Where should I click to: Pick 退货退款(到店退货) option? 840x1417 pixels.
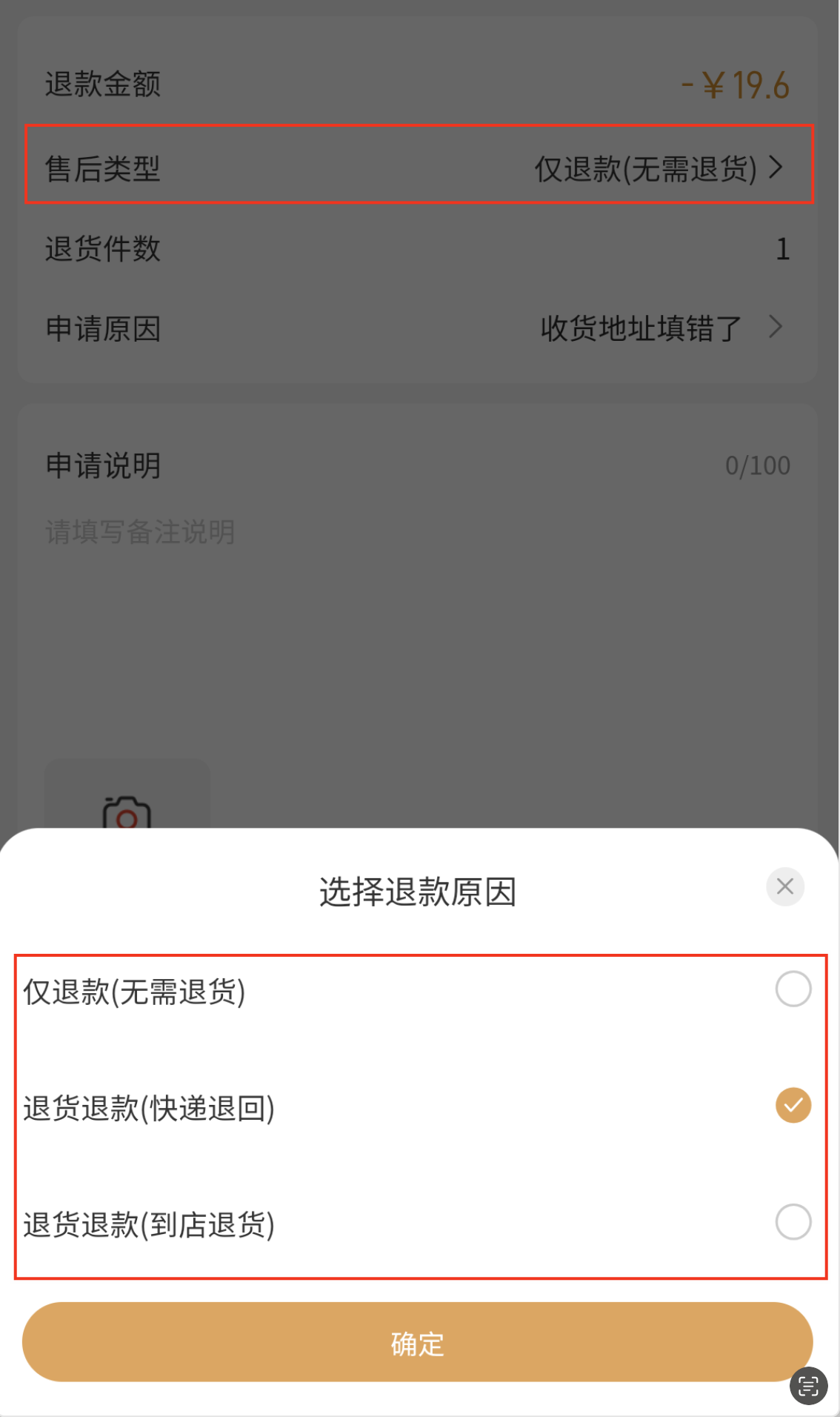pyautogui.click(x=793, y=1222)
